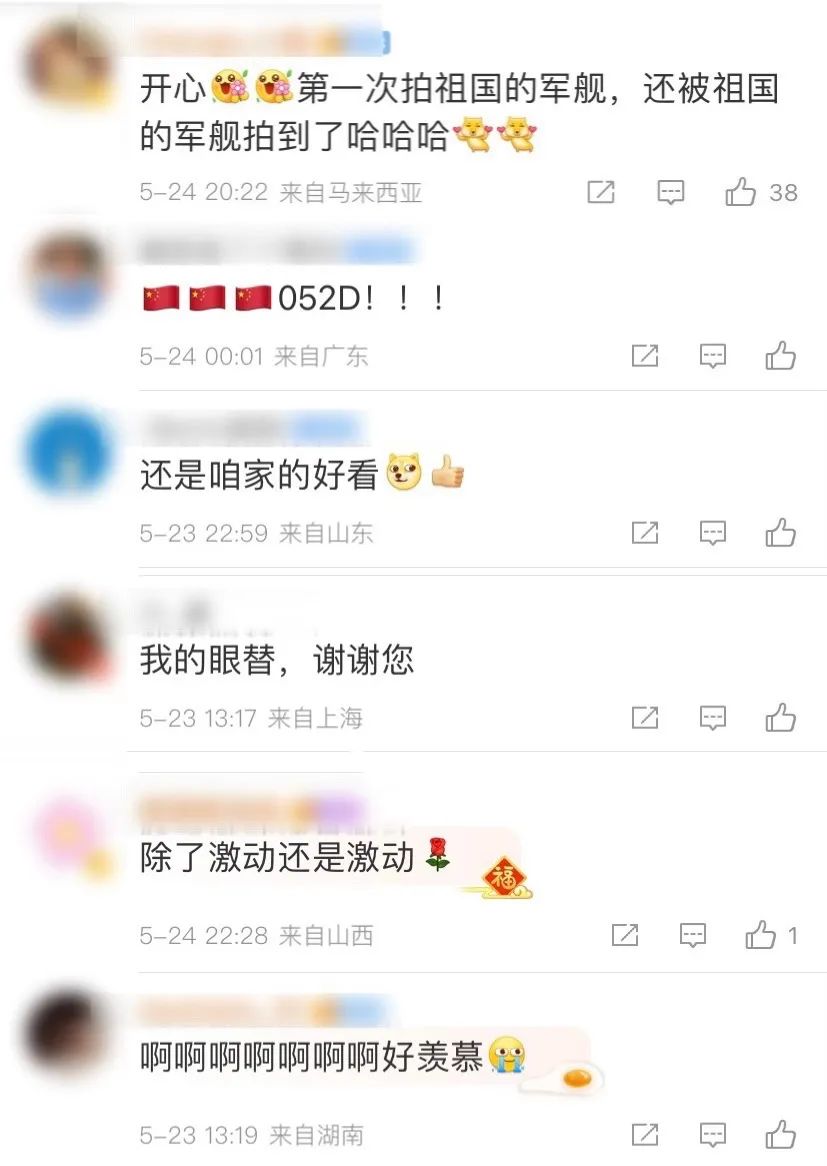Like the 052D comment

pyautogui.click(x=780, y=355)
